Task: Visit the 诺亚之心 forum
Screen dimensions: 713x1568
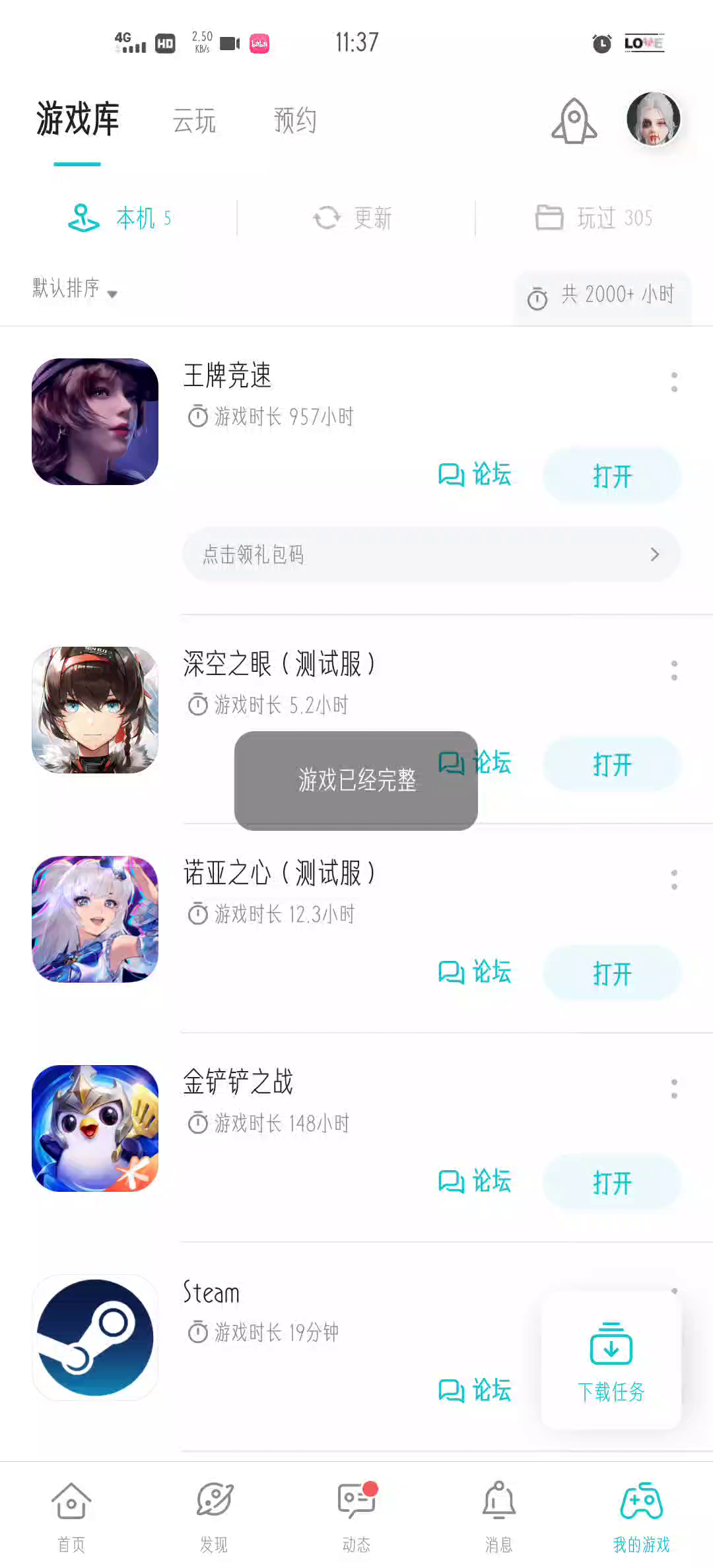Action: [475, 972]
